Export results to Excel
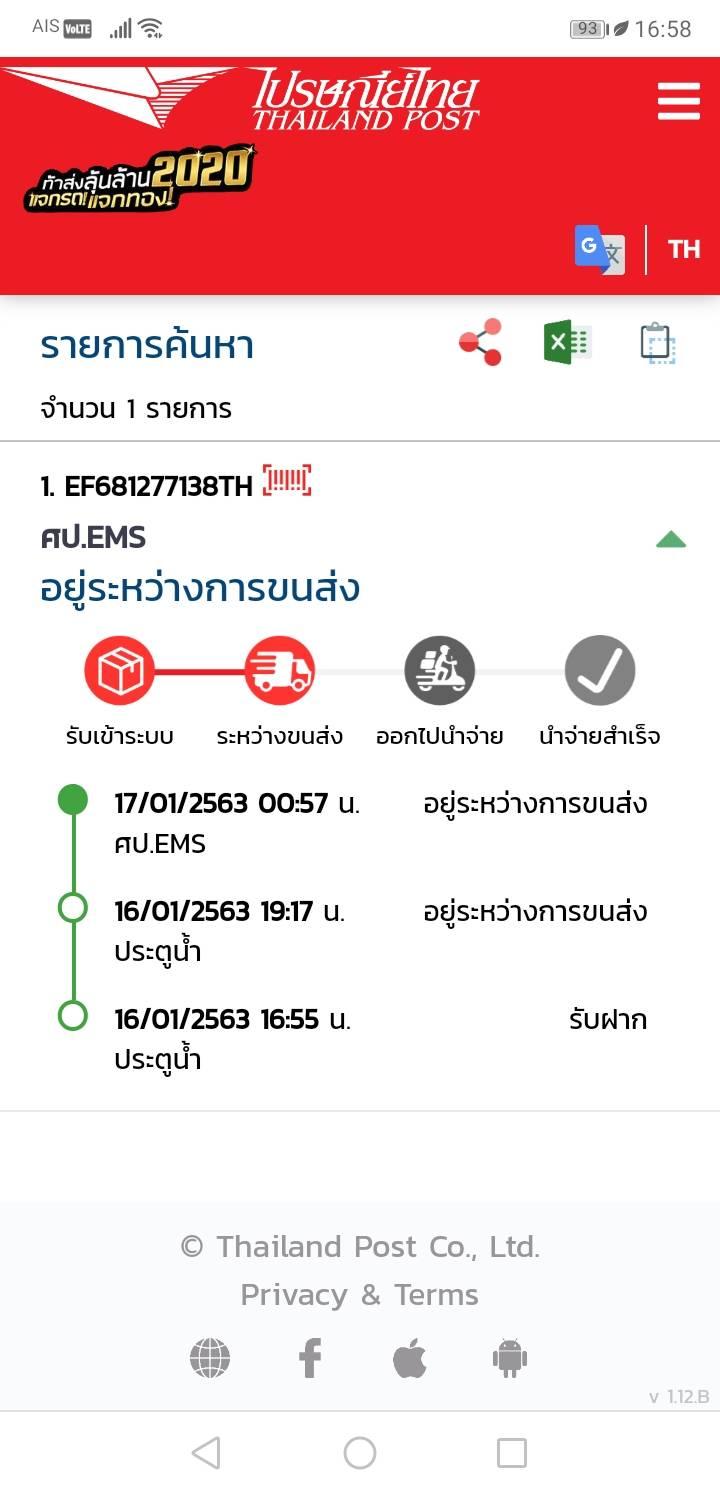The image size is (720, 1496). coord(567,343)
